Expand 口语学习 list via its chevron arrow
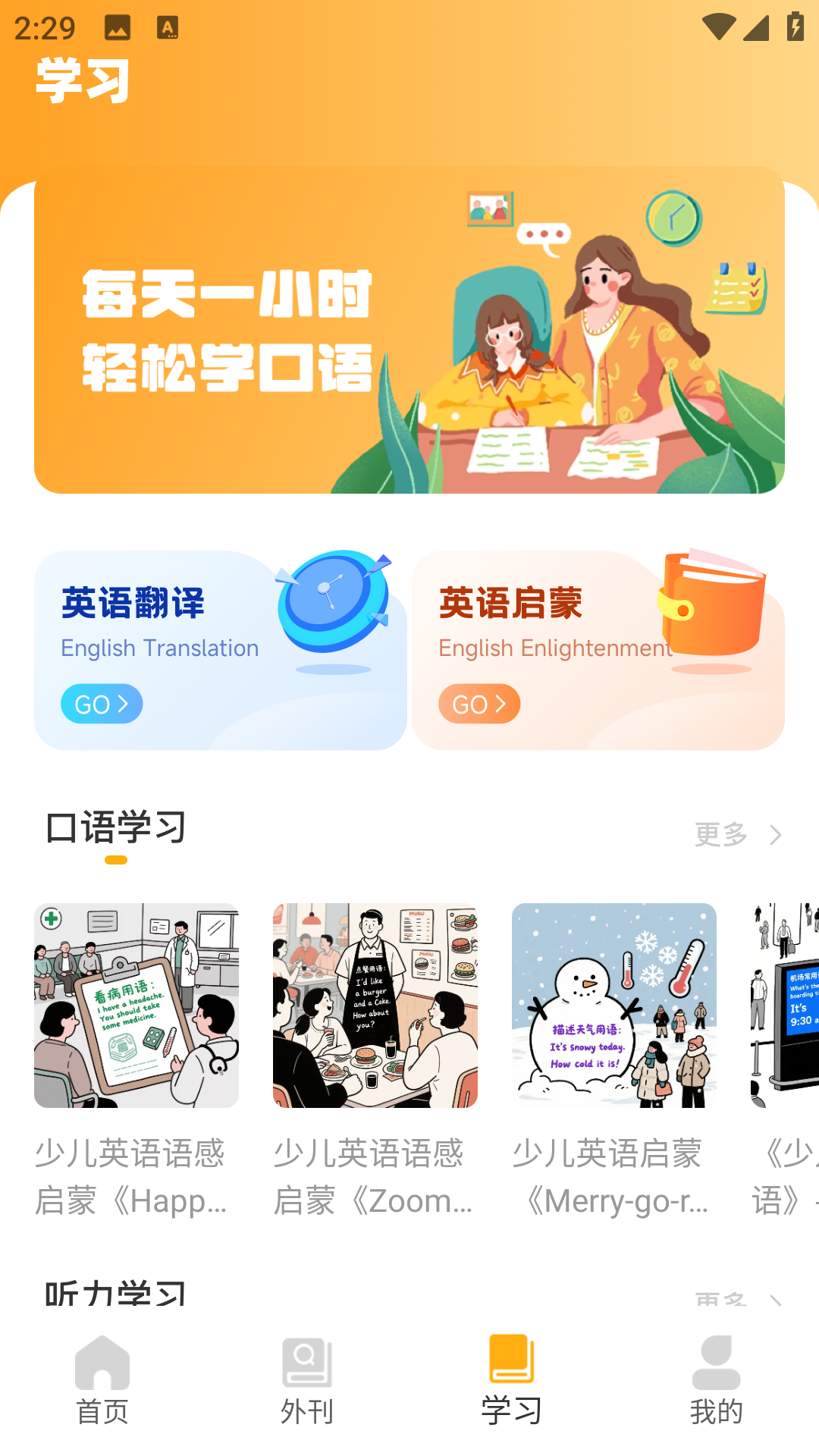 pyautogui.click(x=776, y=835)
